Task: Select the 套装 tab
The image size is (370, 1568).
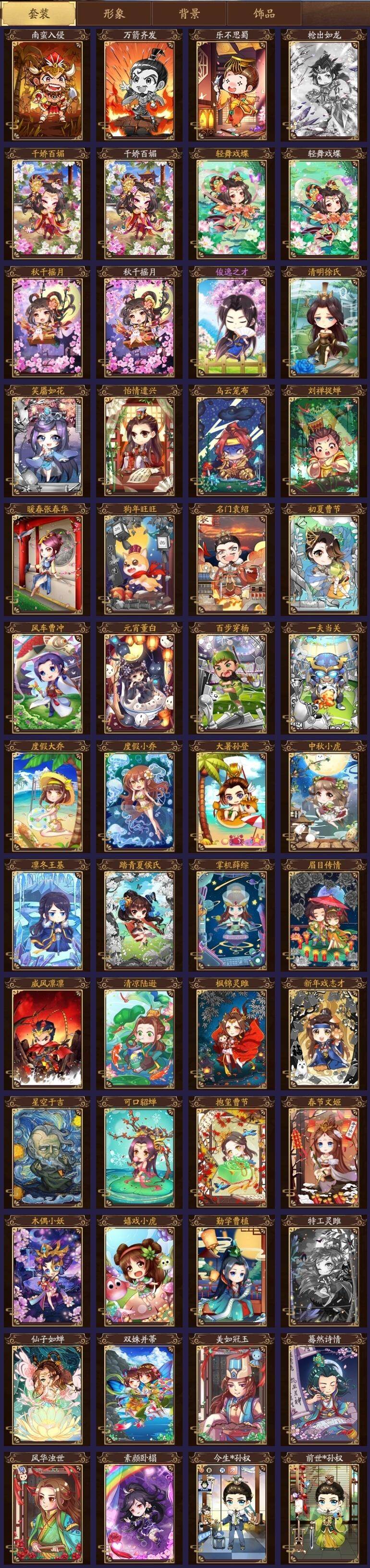Action: [38, 13]
